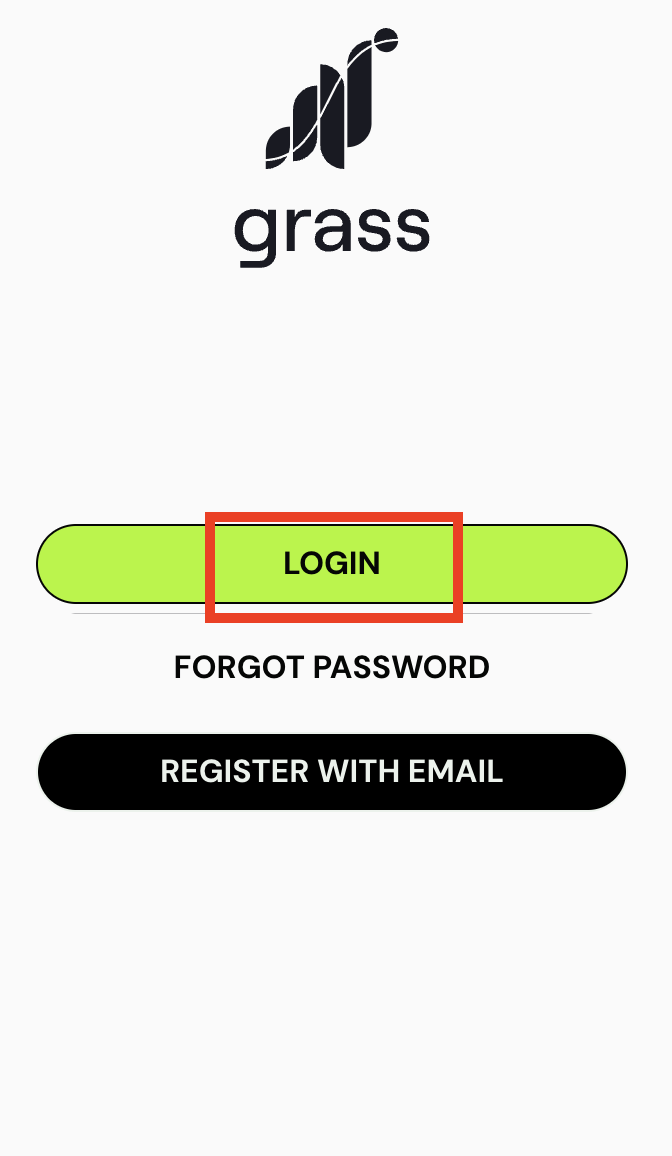This screenshot has width=672, height=1156.
Task: Choose REGISTER WITH EMAIL
Action: tap(332, 772)
